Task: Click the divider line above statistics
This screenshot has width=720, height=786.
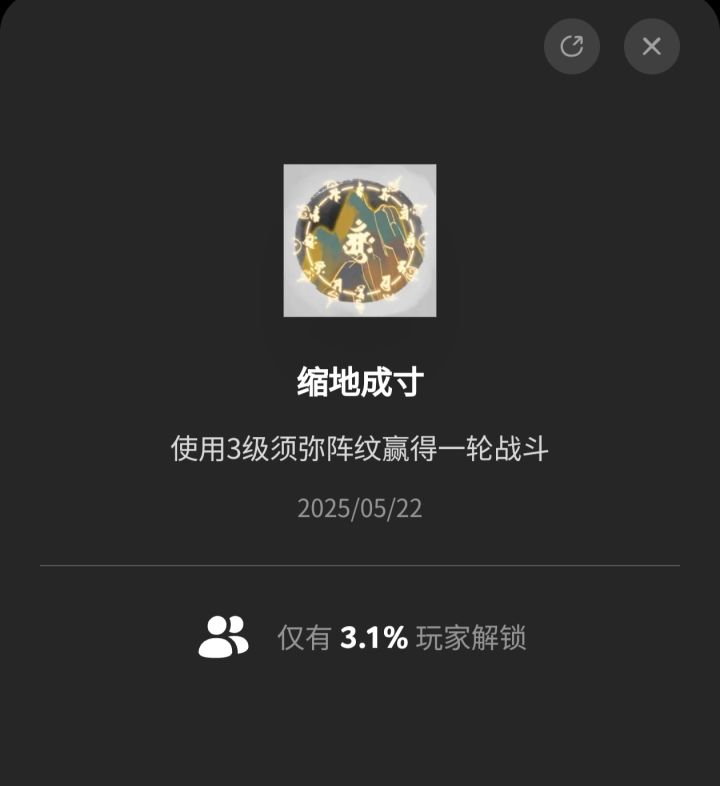Action: 360,564
